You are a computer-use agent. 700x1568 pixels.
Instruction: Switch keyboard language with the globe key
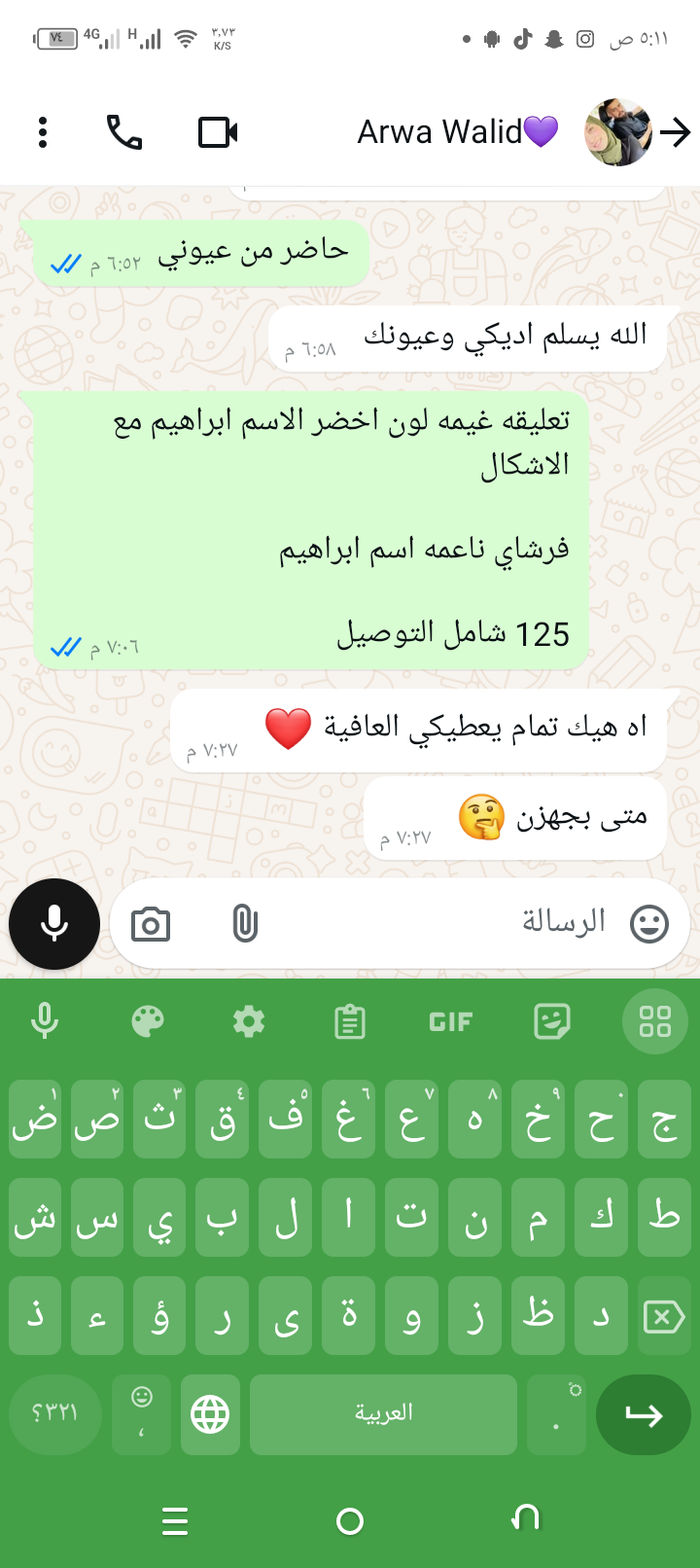[210, 1414]
